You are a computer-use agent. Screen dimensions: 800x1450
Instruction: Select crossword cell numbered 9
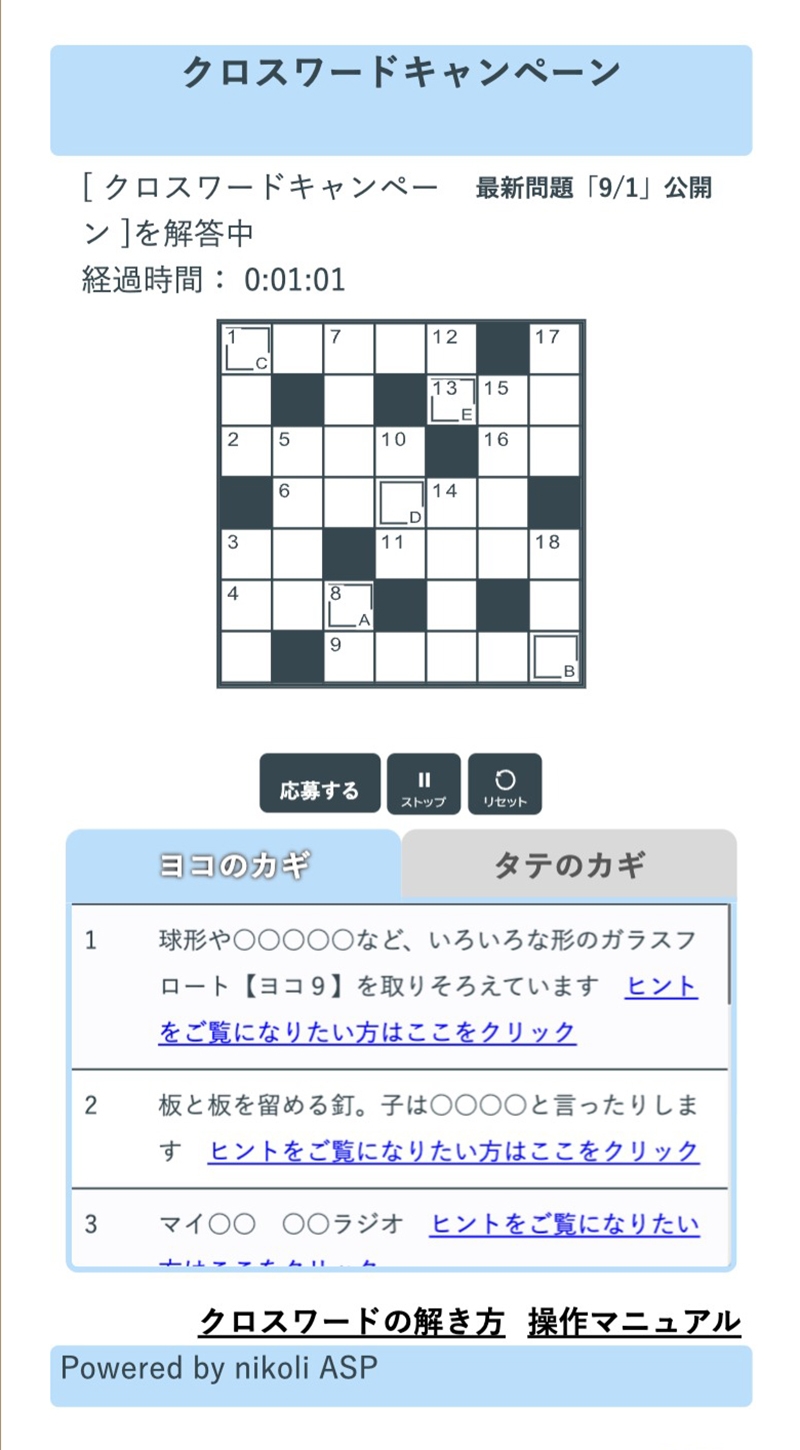click(349, 658)
